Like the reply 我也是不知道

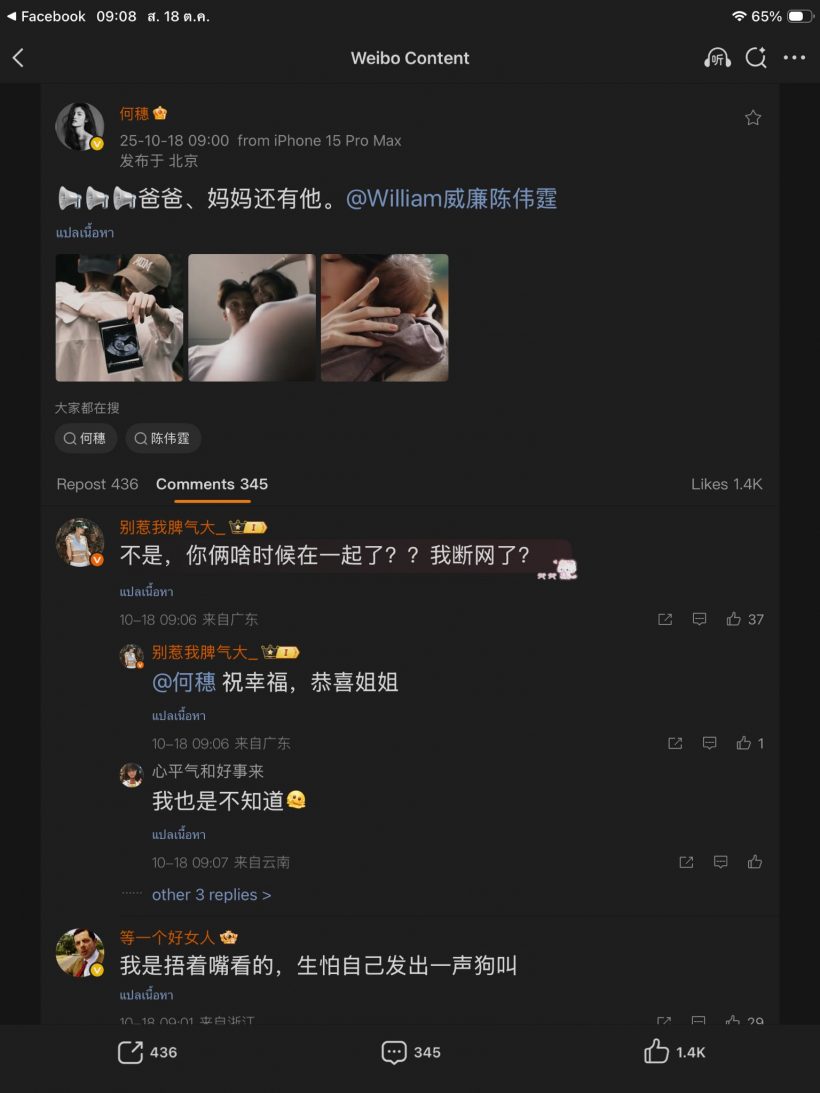(x=754, y=862)
